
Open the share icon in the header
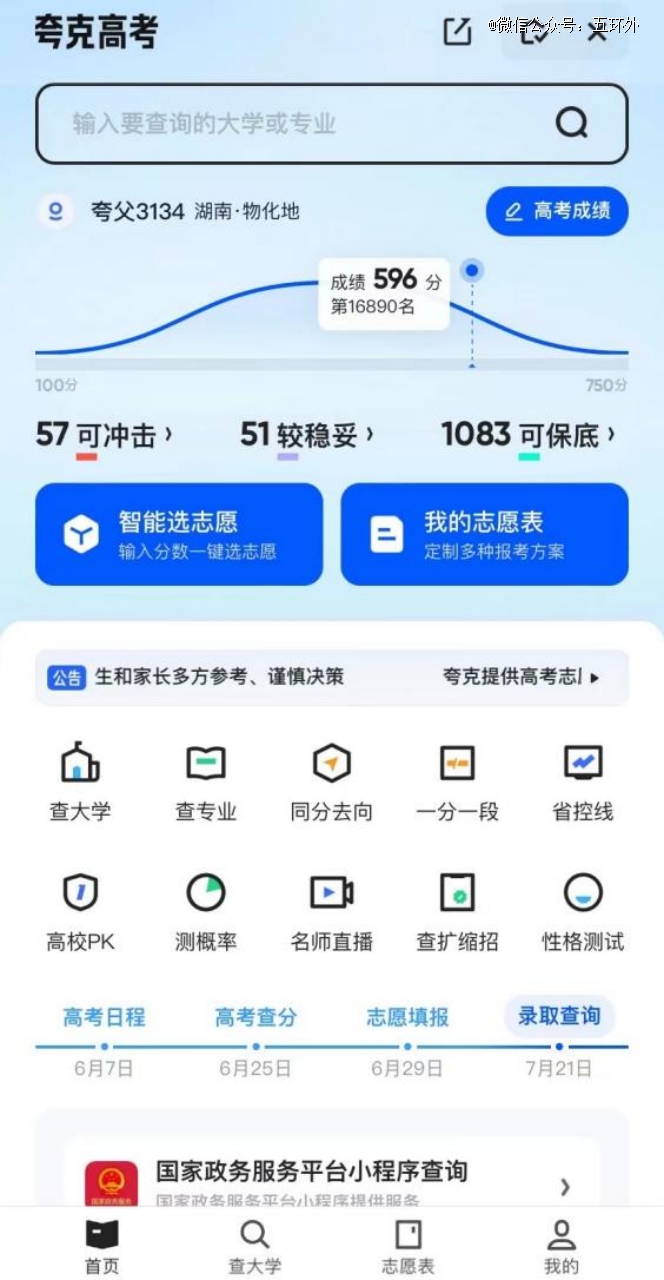point(457,31)
